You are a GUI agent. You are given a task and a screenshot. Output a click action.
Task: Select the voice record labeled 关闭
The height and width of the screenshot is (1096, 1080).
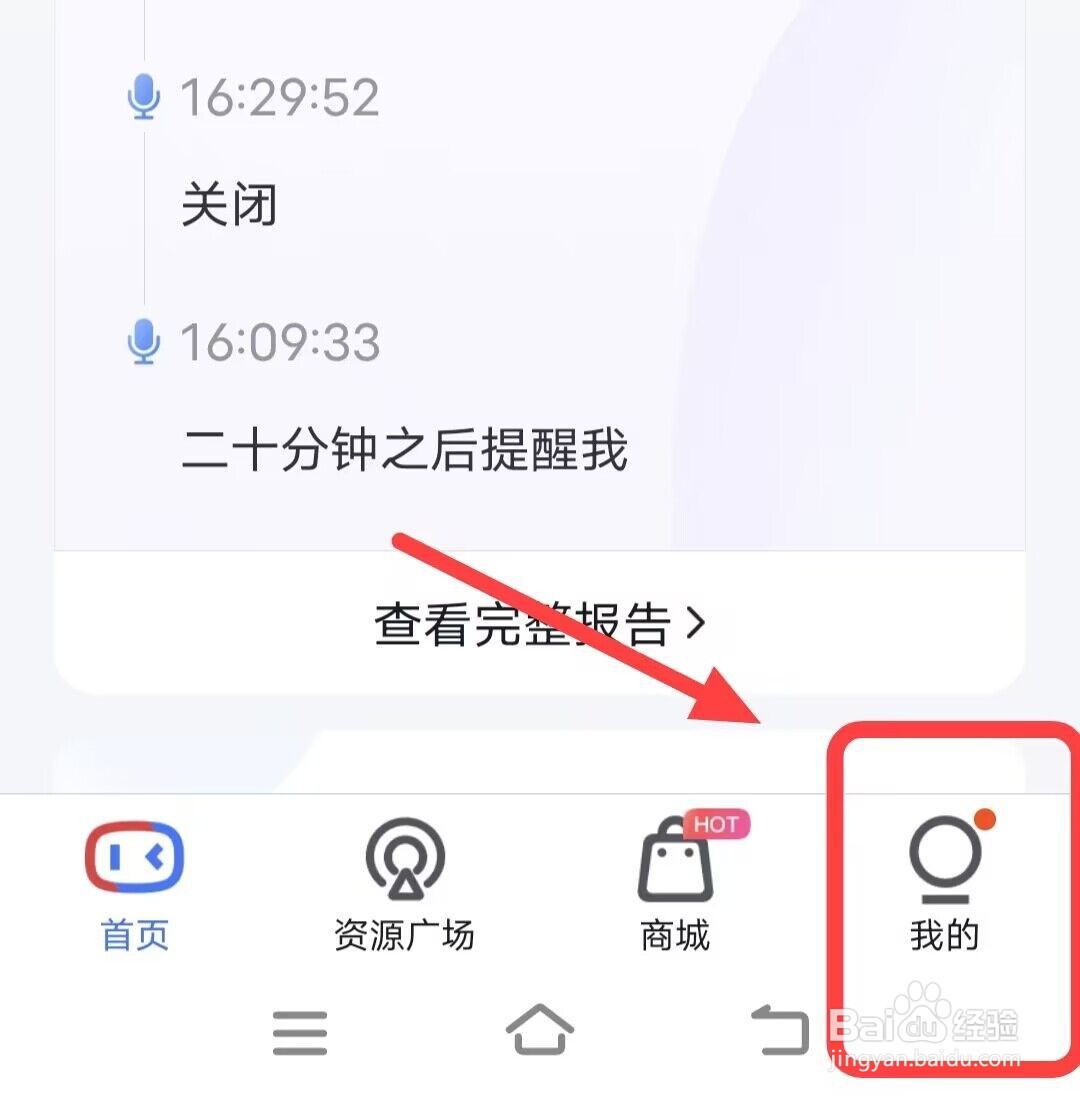228,203
